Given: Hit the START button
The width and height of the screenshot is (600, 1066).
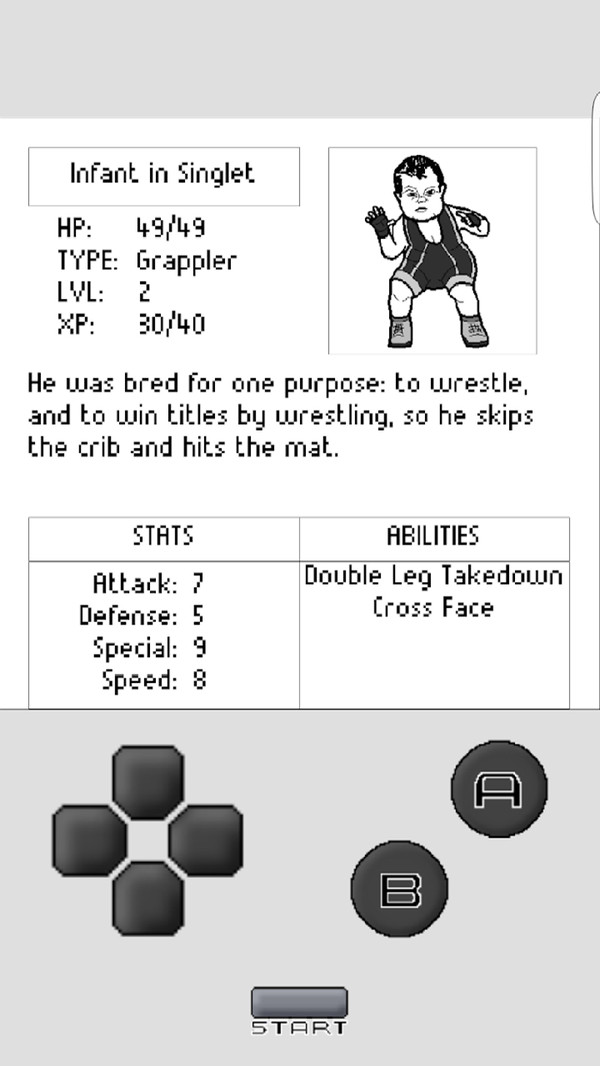Looking at the screenshot, I should click(299, 1003).
